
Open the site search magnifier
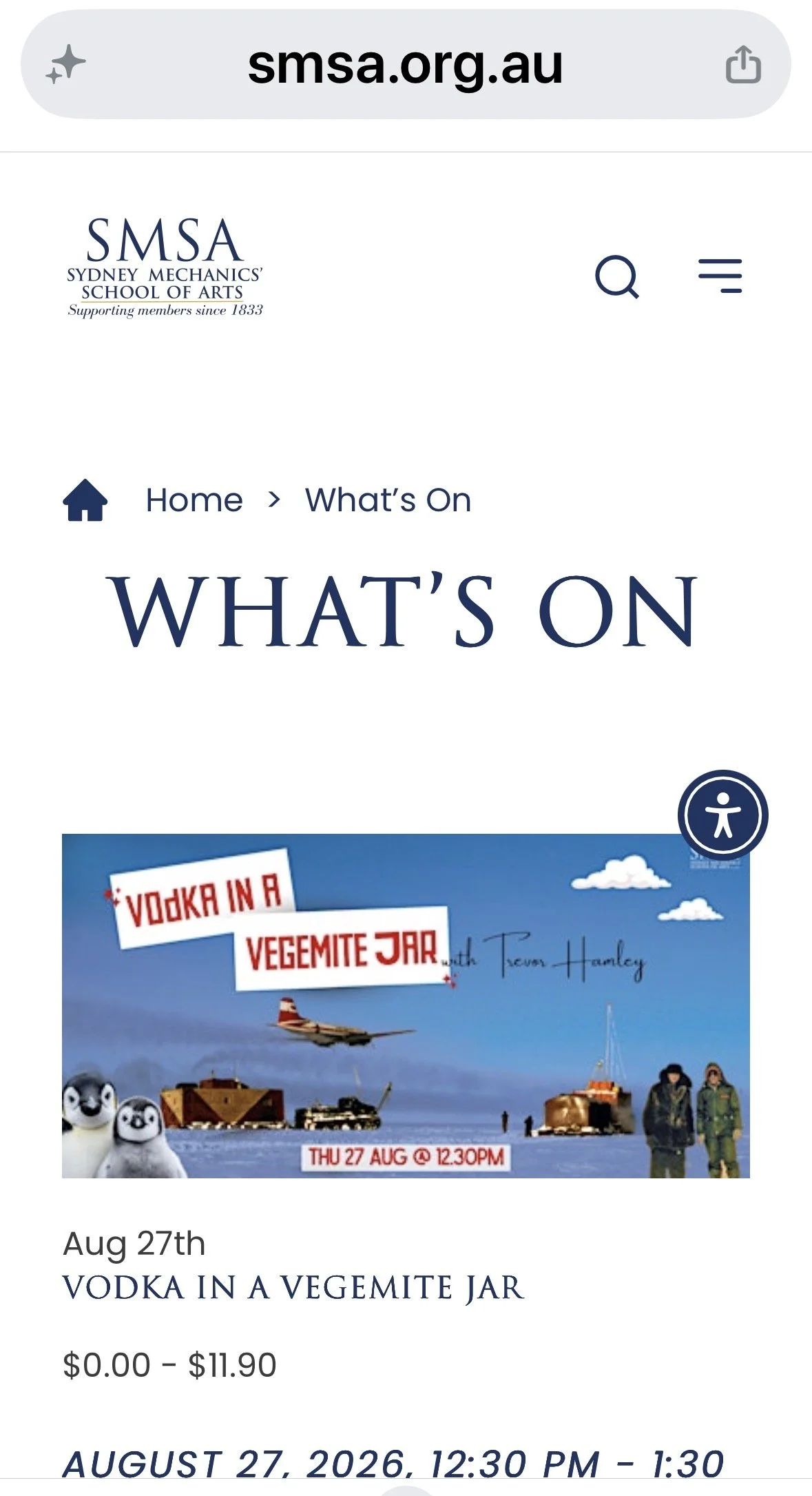pos(617,277)
